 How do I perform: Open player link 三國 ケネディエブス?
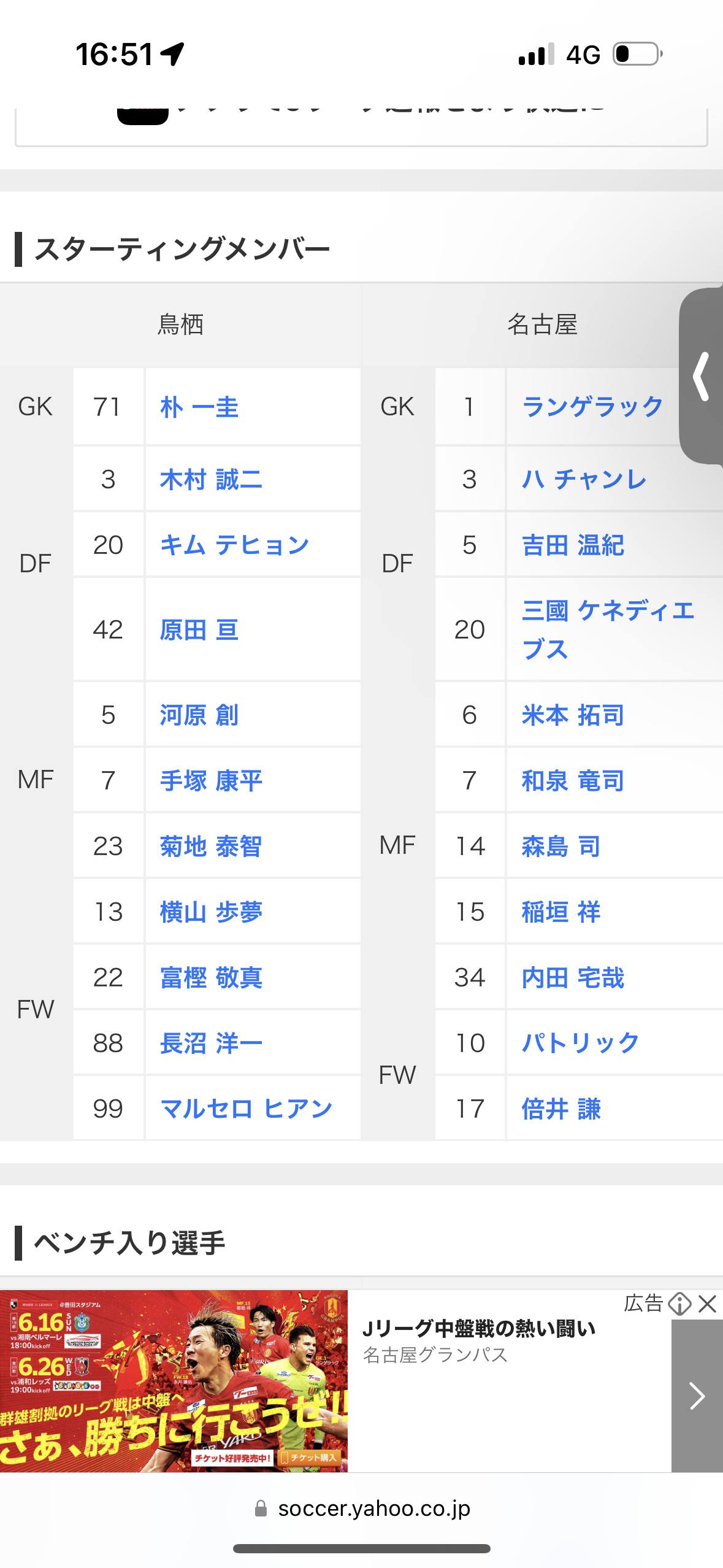608,629
